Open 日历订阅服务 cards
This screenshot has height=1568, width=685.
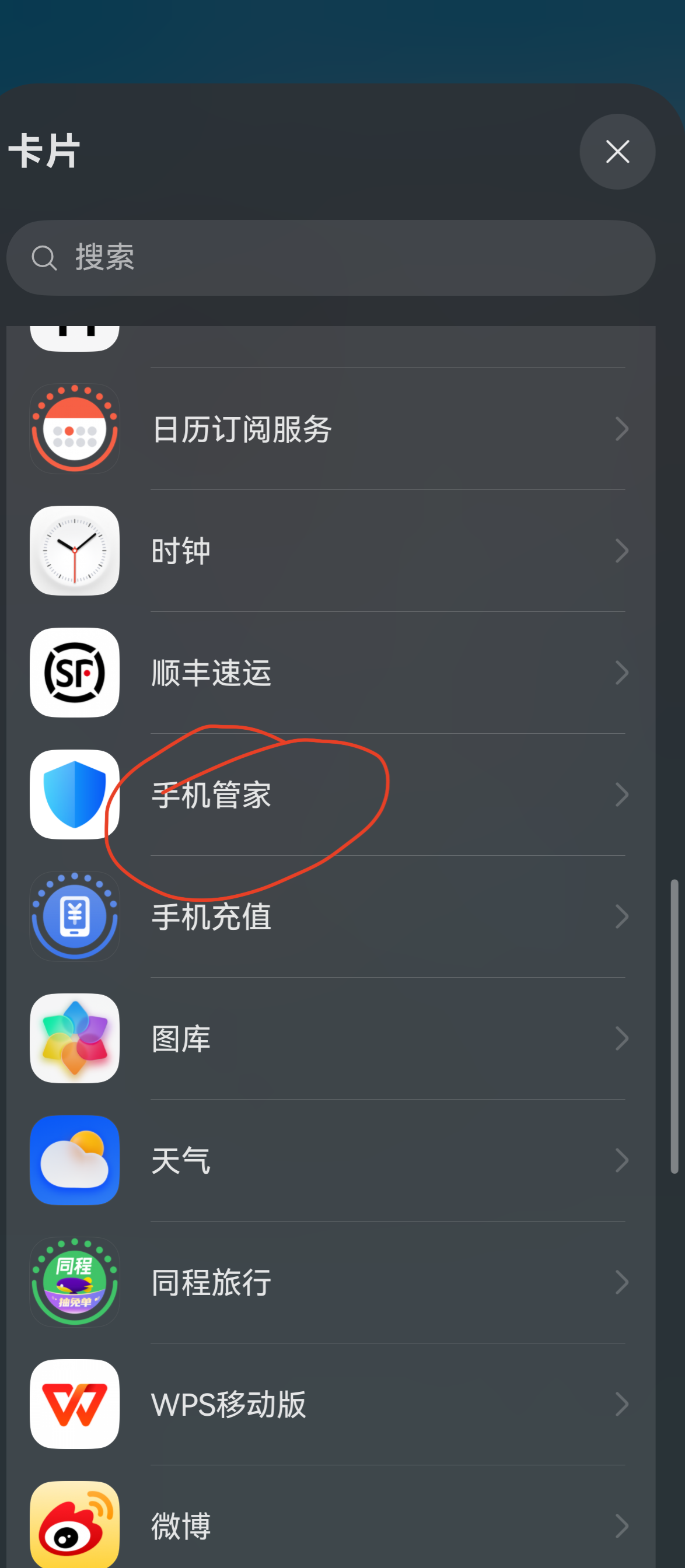(329, 429)
